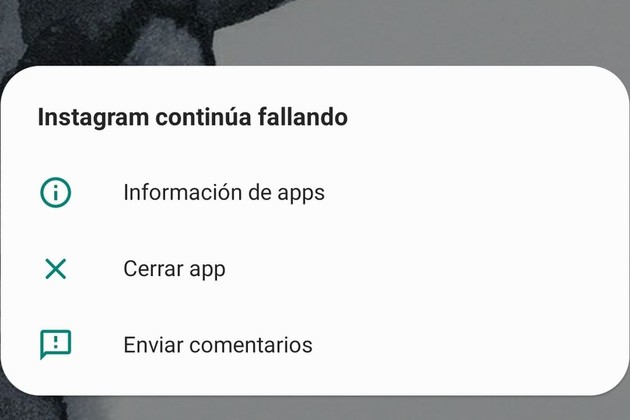Choose Enviar comentarios
This screenshot has width=630, height=420.
217,345
